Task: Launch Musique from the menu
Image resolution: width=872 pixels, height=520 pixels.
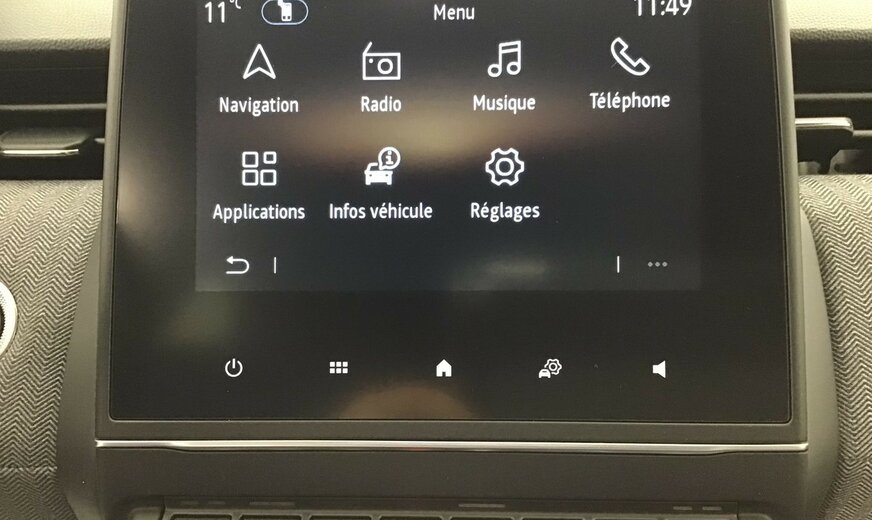Action: (504, 76)
